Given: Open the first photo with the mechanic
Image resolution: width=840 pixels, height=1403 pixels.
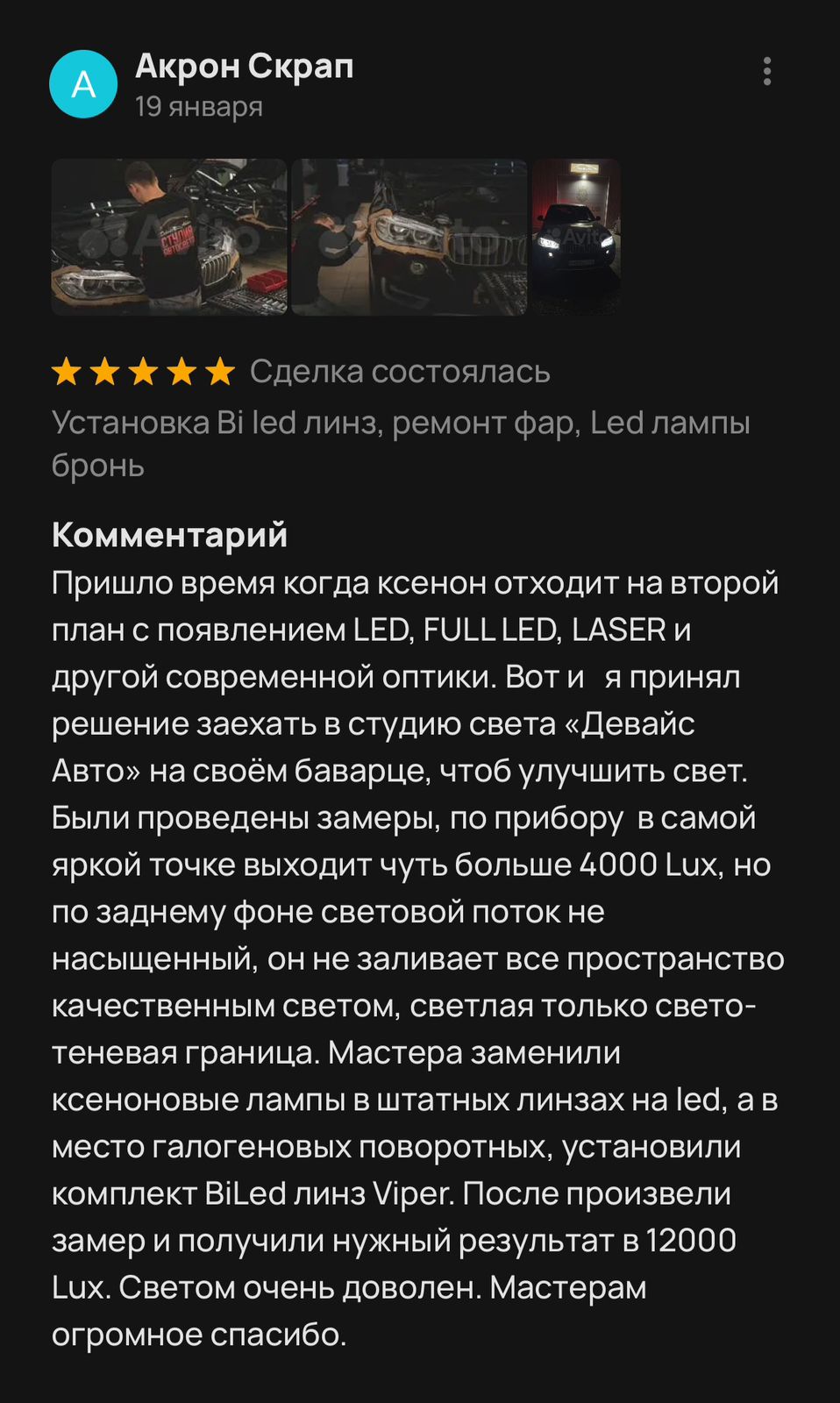Looking at the screenshot, I should pos(169,237).
